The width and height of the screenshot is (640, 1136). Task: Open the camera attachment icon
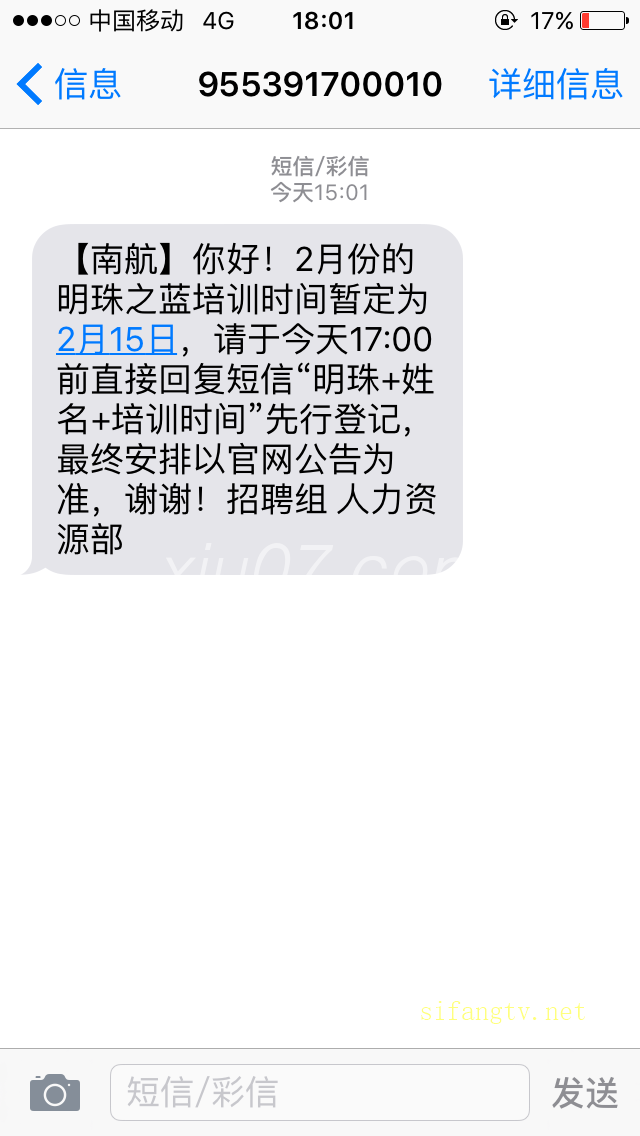coord(55,1092)
